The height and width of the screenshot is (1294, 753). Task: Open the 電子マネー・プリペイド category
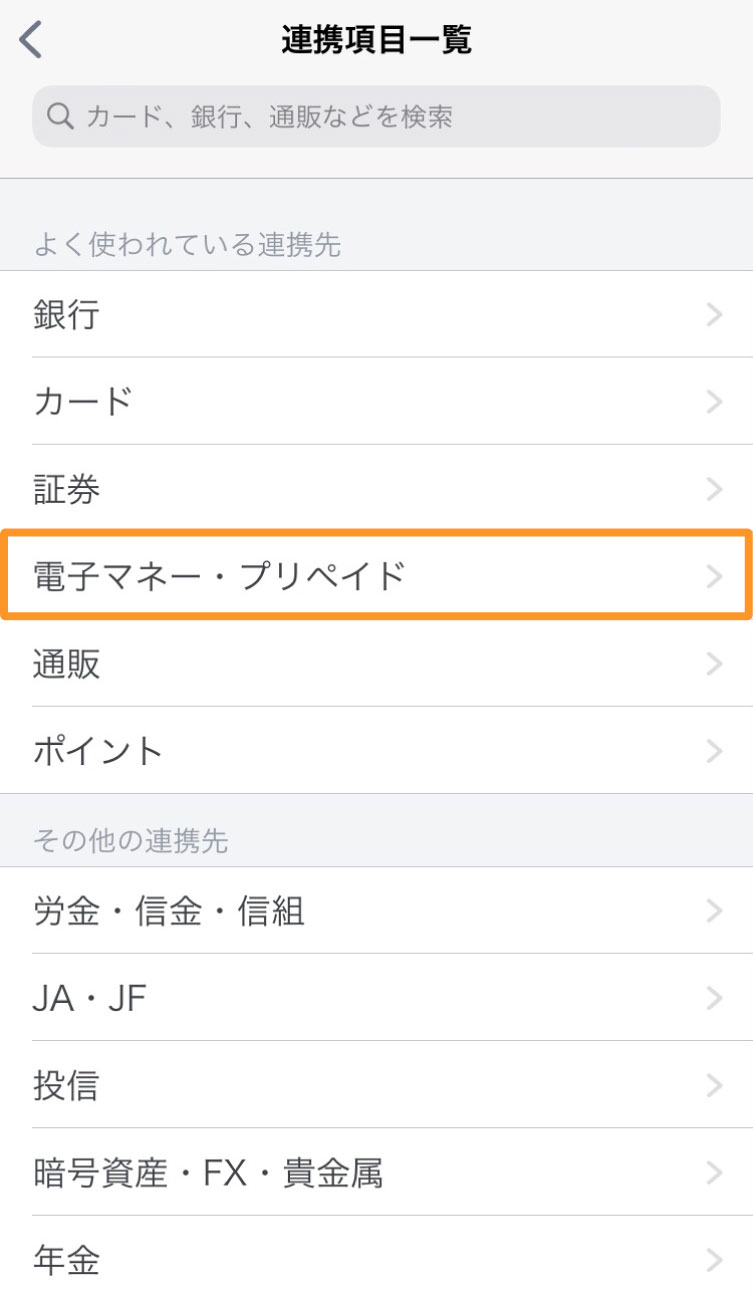[x=376, y=577]
